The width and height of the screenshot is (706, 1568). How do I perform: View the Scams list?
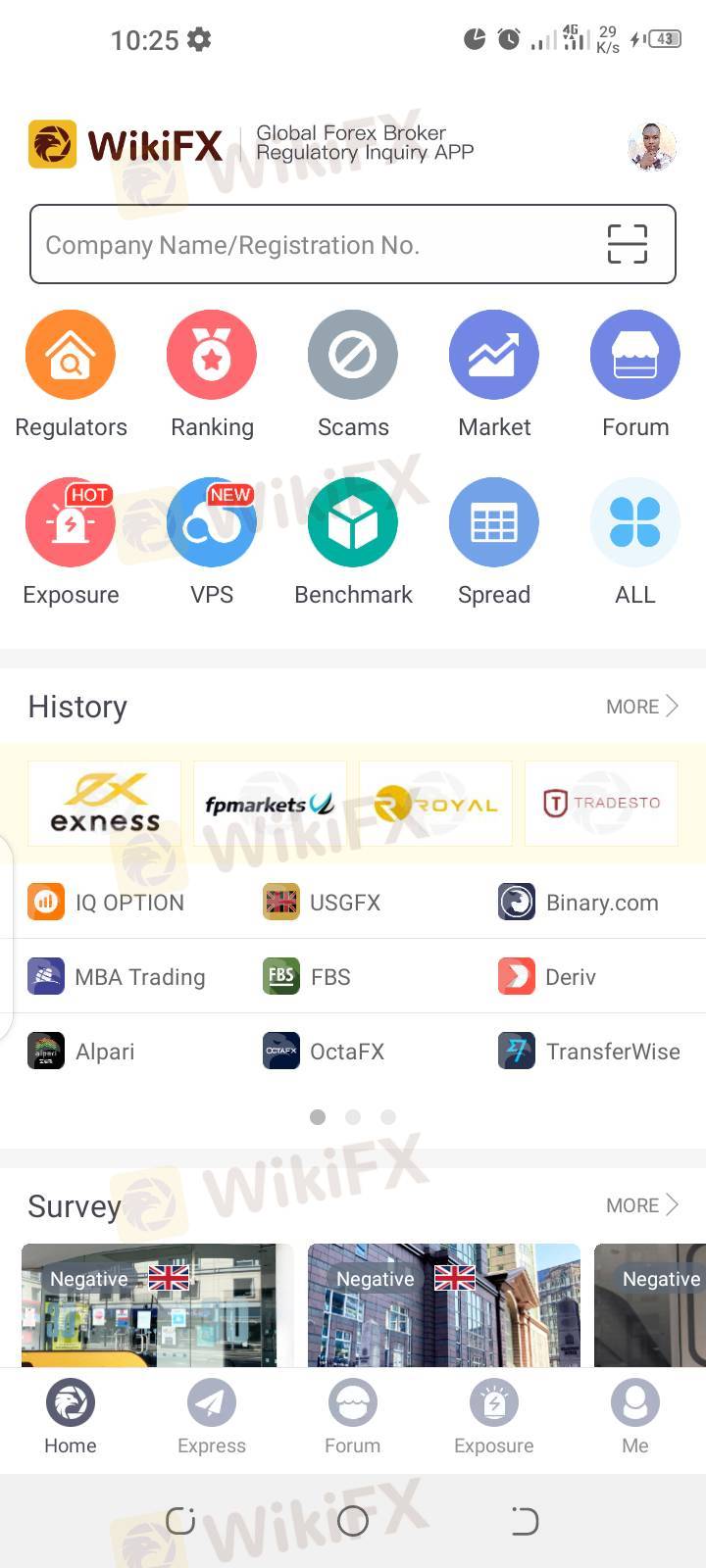coord(353,356)
